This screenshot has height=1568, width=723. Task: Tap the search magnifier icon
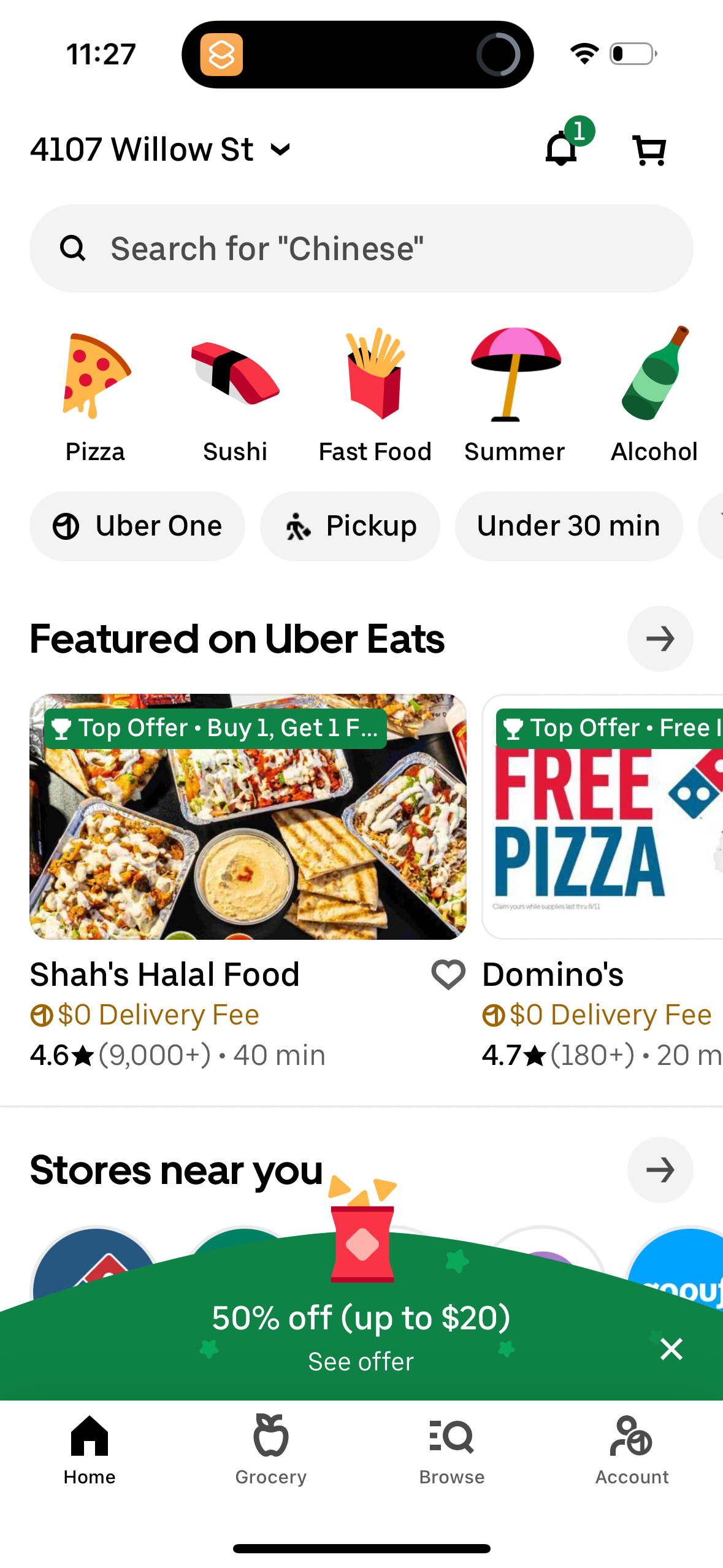[73, 248]
